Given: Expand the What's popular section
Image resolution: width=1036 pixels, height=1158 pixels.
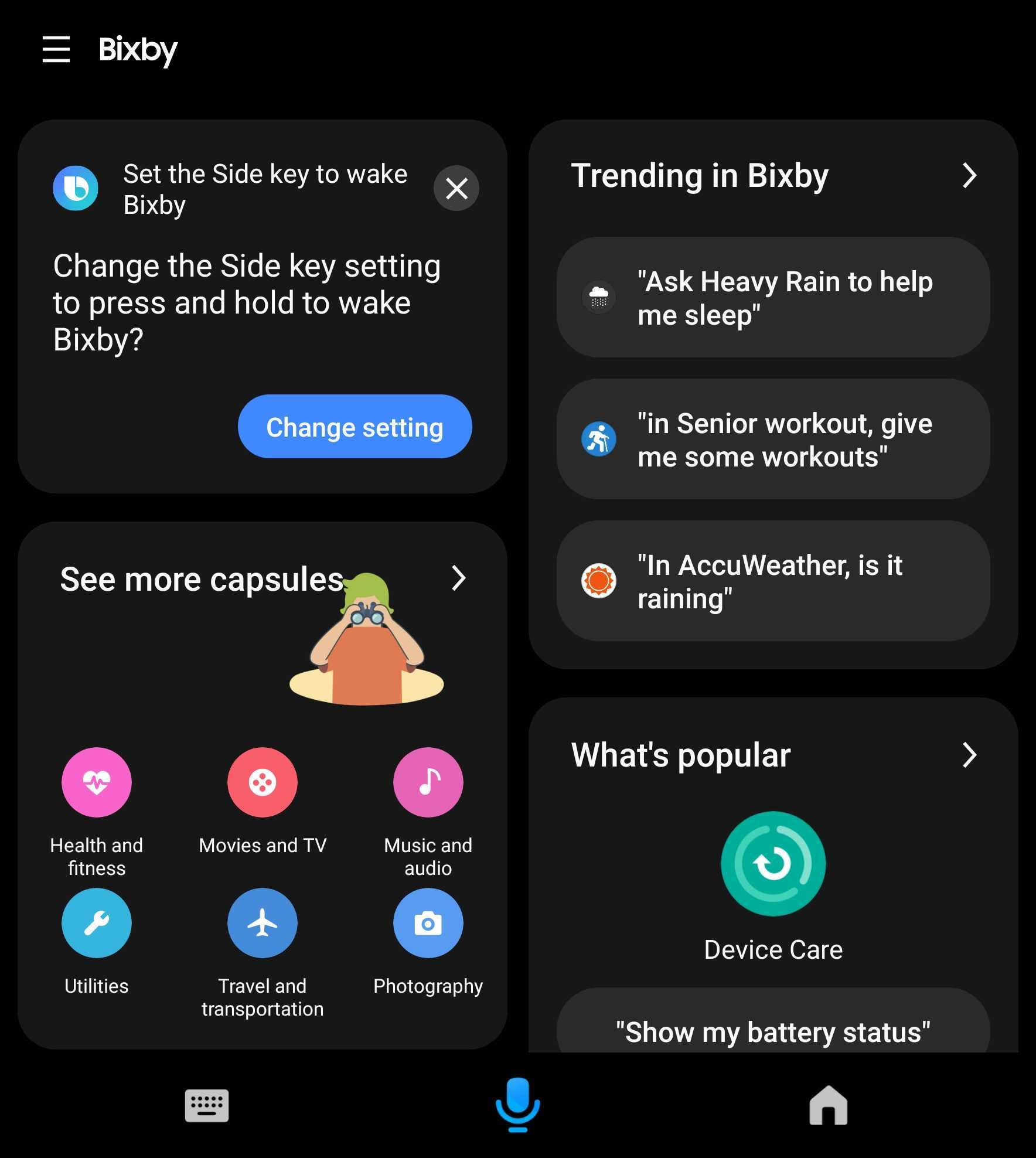Looking at the screenshot, I should pos(969,755).
